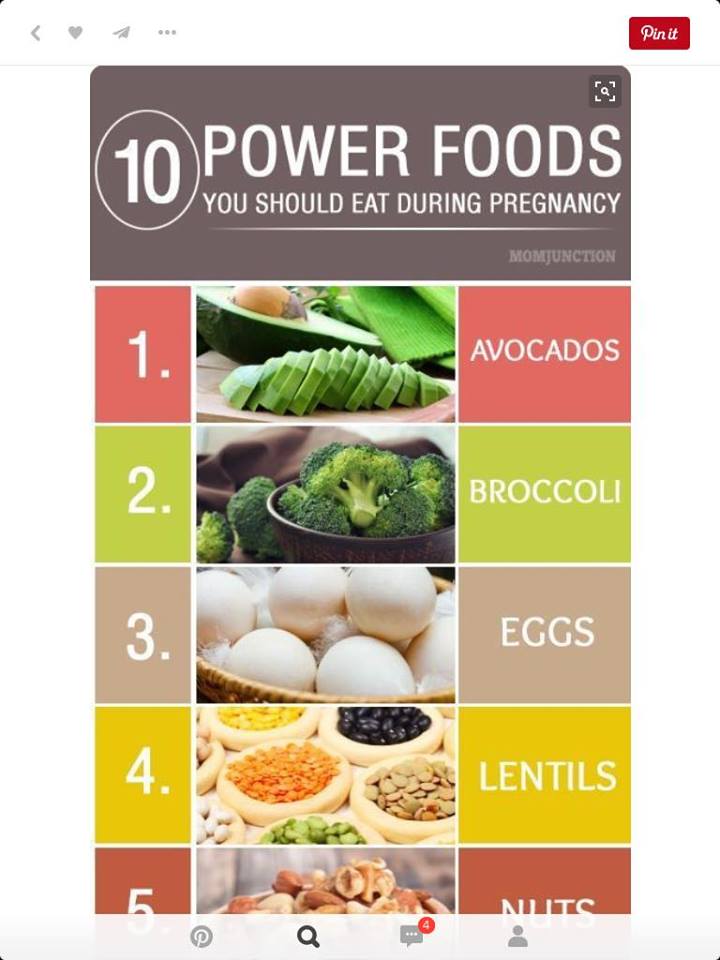Go back using the back arrow
Screen dimensions: 720x960
(x=35, y=33)
